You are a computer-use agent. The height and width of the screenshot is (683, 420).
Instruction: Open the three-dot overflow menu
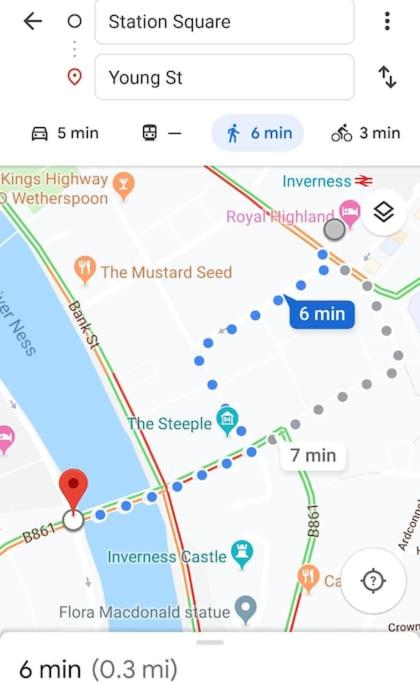pos(387,21)
